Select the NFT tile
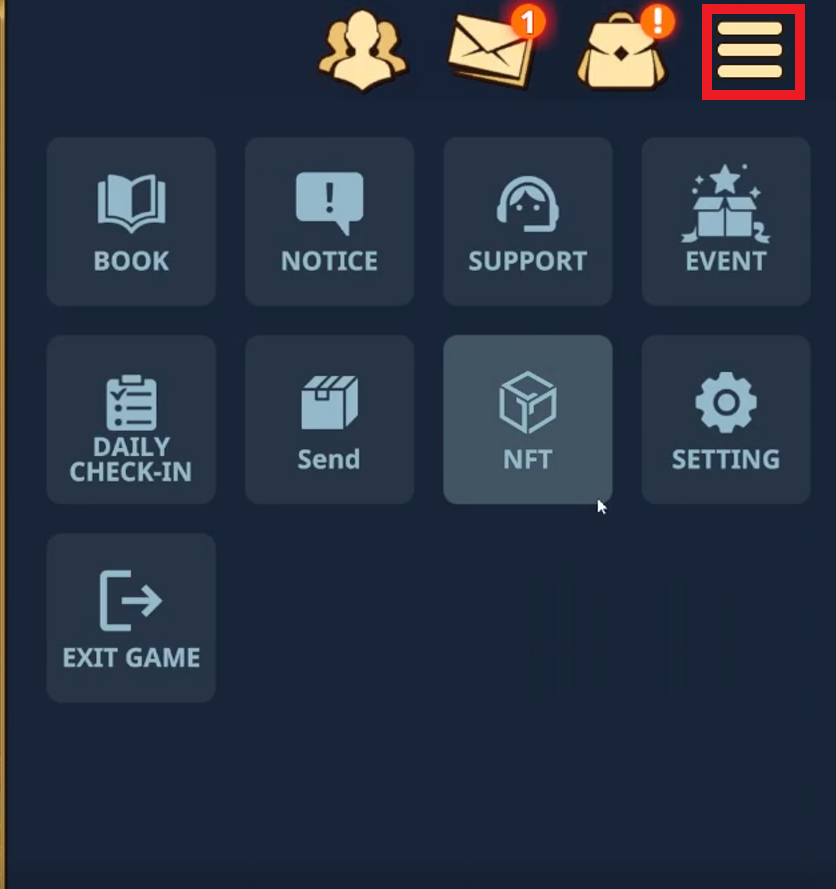 pyautogui.click(x=527, y=419)
